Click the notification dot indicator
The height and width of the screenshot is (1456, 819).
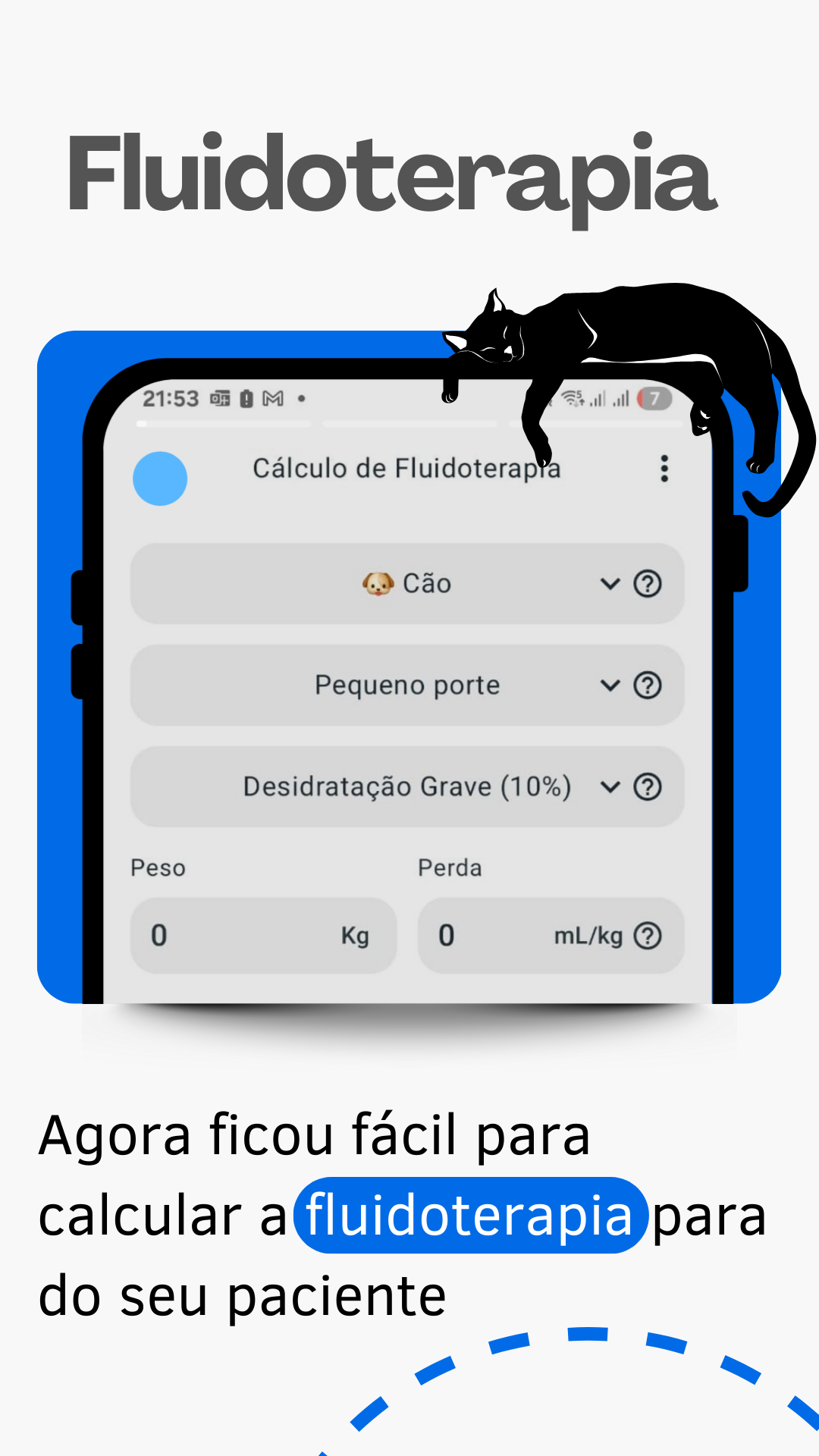click(302, 397)
